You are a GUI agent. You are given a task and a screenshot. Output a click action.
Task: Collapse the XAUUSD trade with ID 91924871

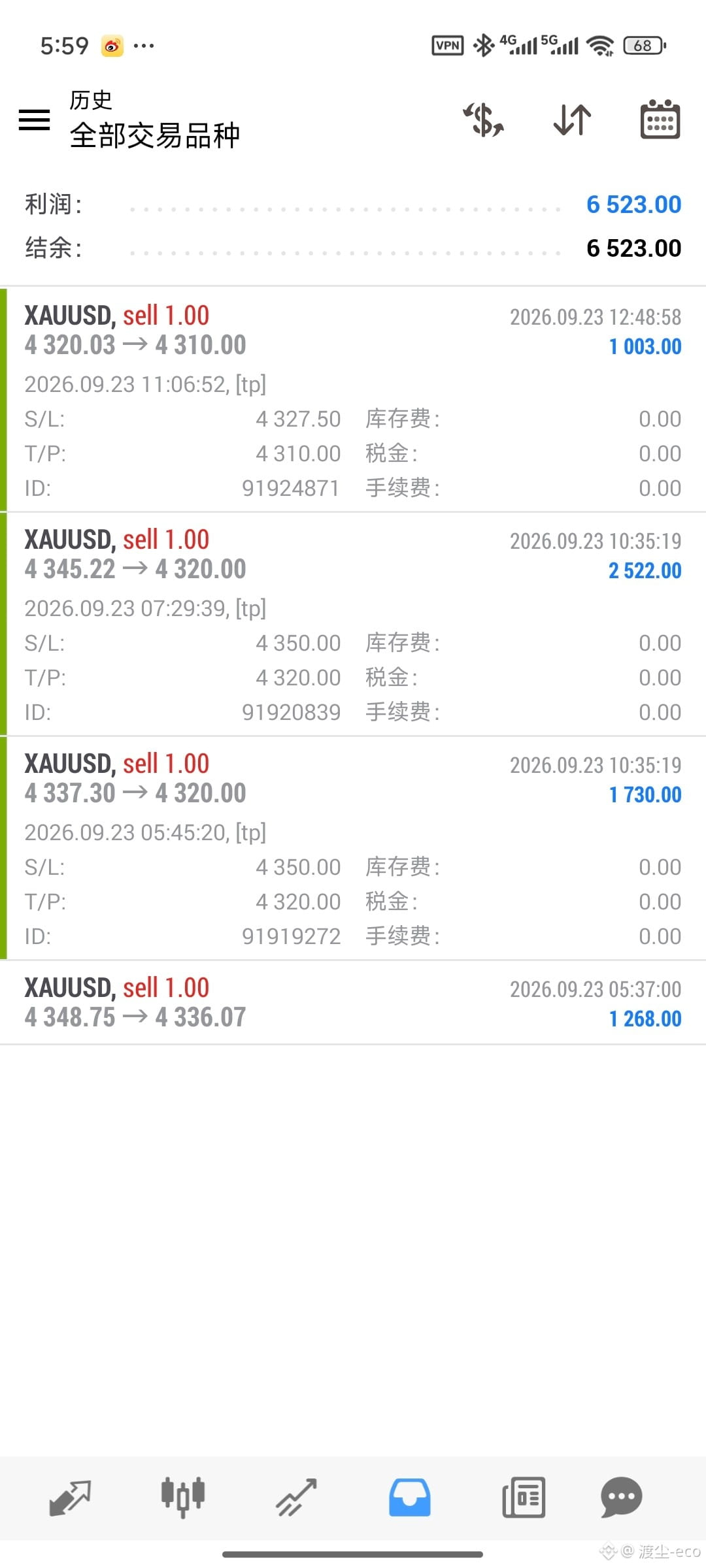(353, 399)
